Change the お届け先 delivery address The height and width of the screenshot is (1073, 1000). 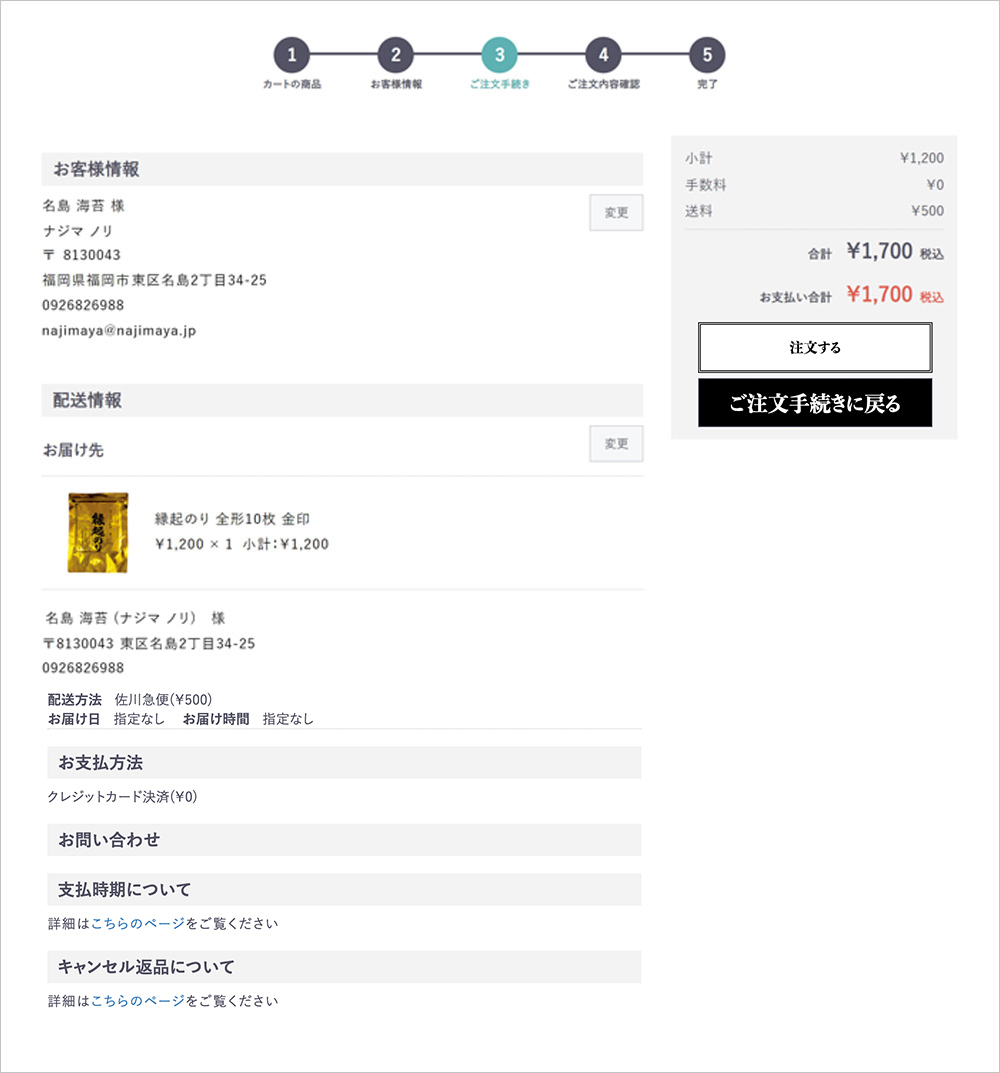pyautogui.click(x=616, y=444)
